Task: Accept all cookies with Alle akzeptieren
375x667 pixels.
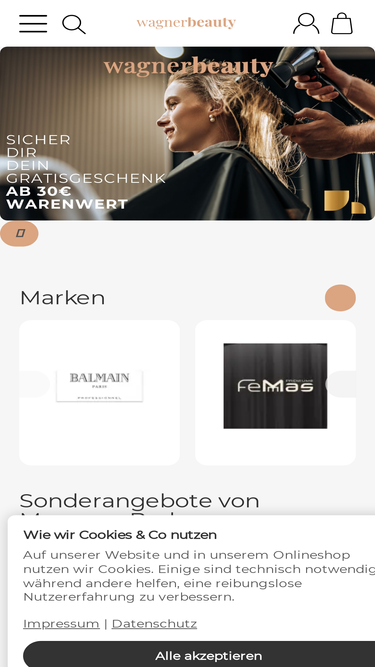Action: click(x=208, y=655)
